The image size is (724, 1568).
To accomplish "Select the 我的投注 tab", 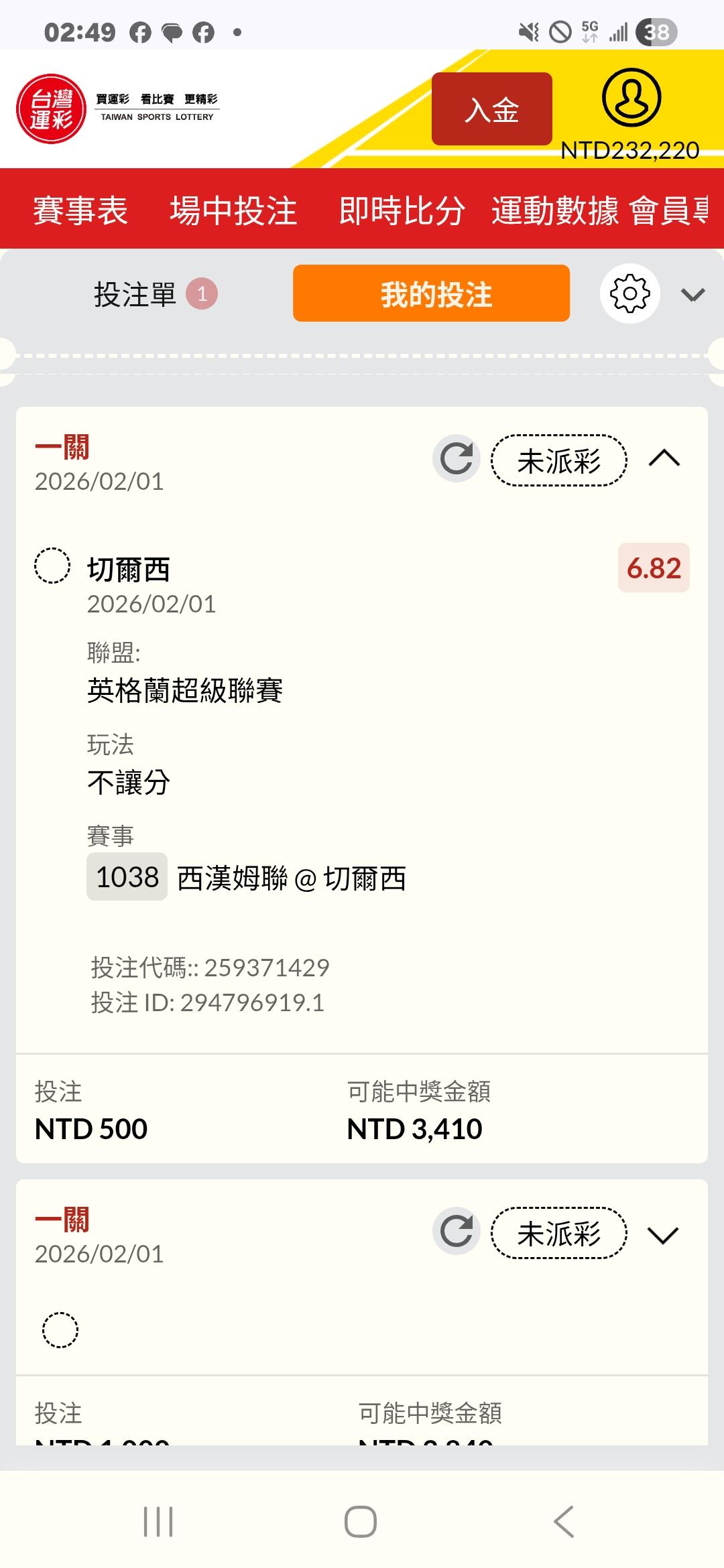I will point(431,293).
